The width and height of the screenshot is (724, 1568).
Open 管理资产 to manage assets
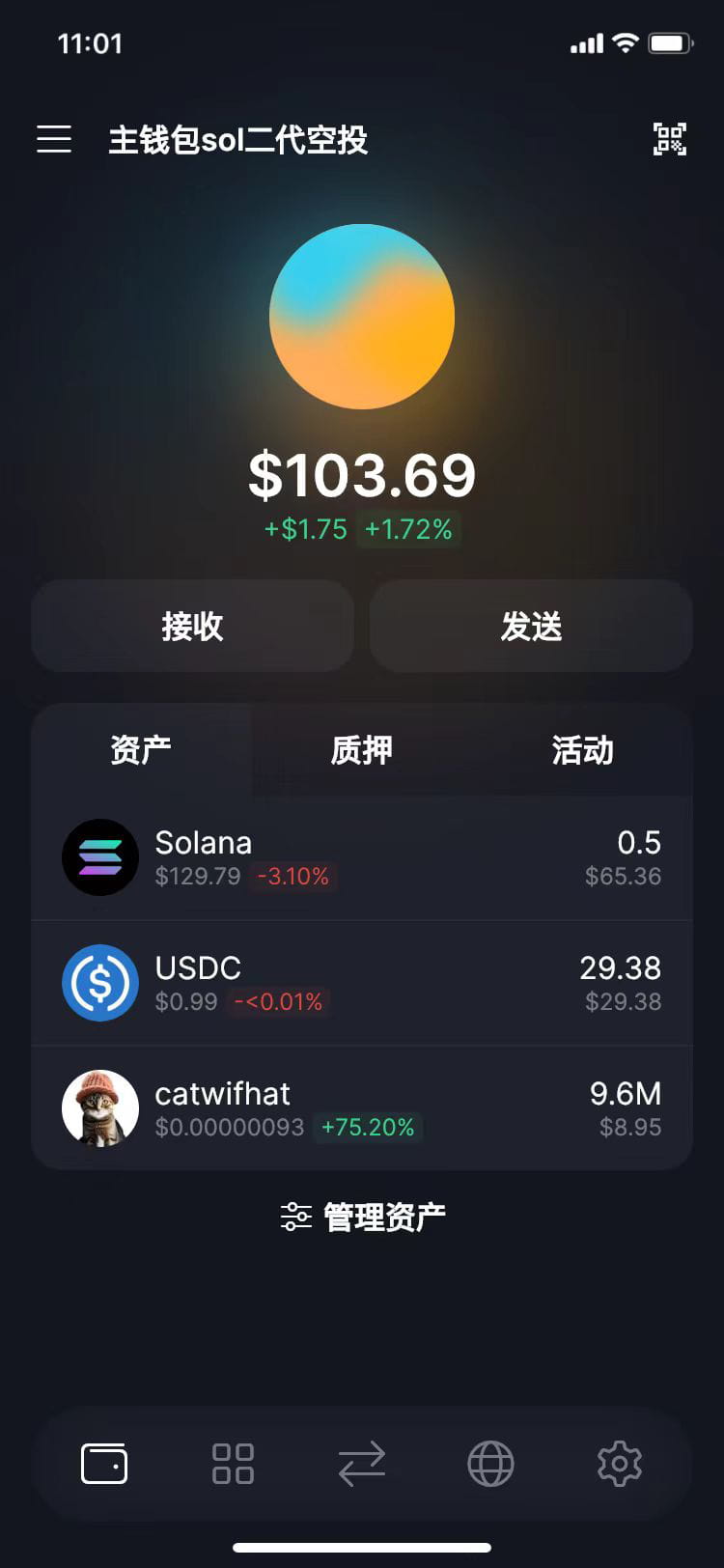coord(361,1216)
